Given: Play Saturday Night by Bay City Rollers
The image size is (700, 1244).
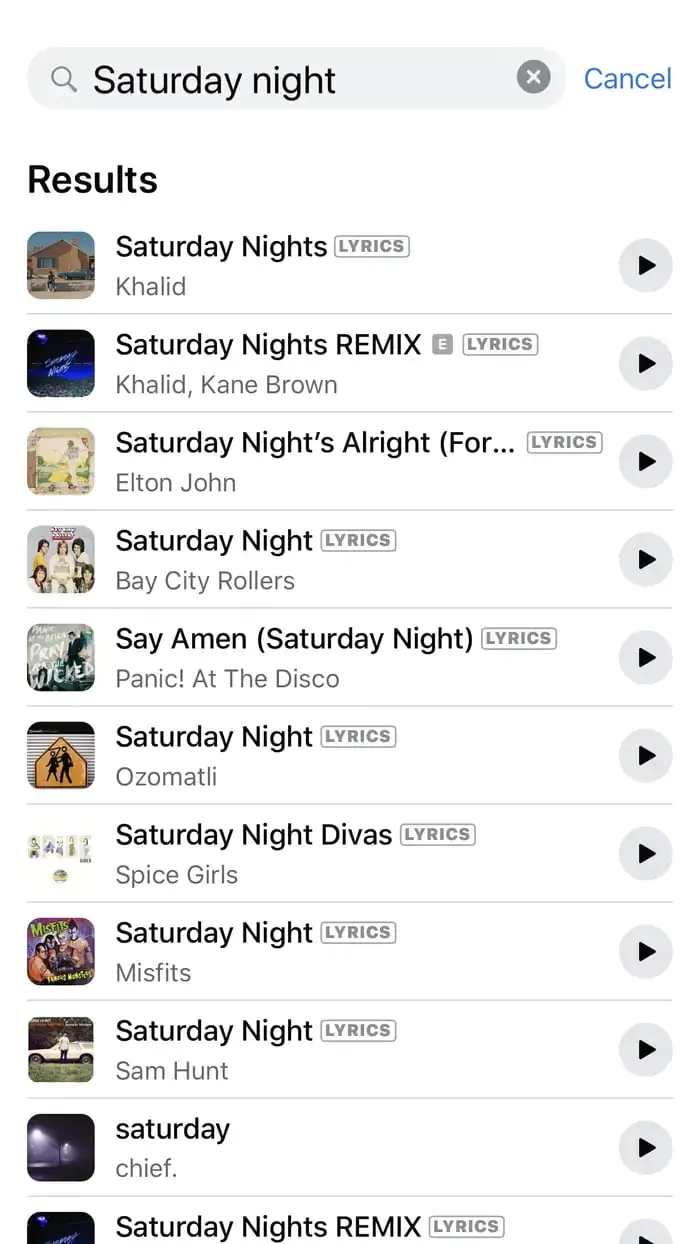Looking at the screenshot, I should 646,560.
